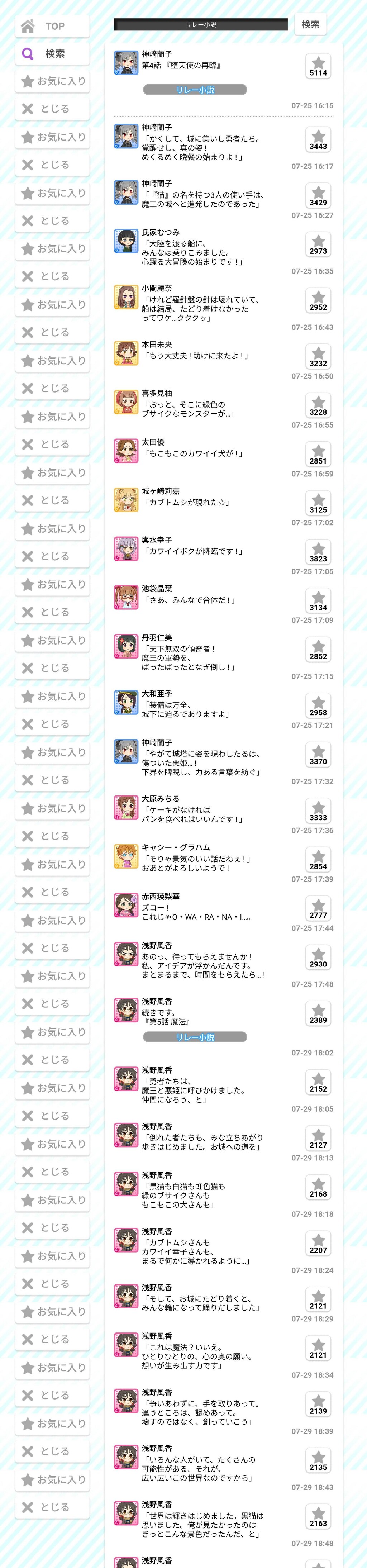Viewport: 367px width, 1568px height.
Task: Star 本田未央's post with 3232 likes
Action: click(318, 357)
